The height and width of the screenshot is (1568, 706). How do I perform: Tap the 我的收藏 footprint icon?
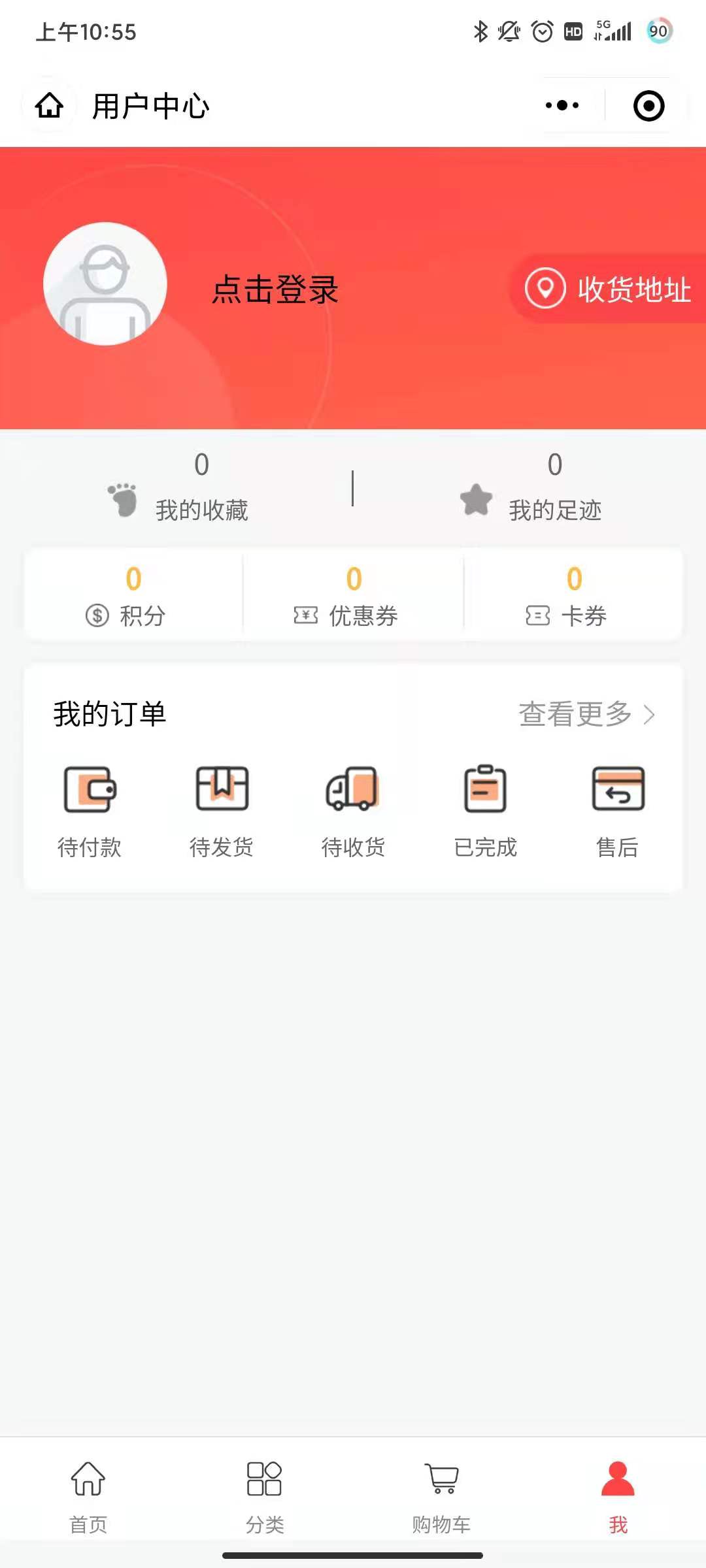(123, 500)
